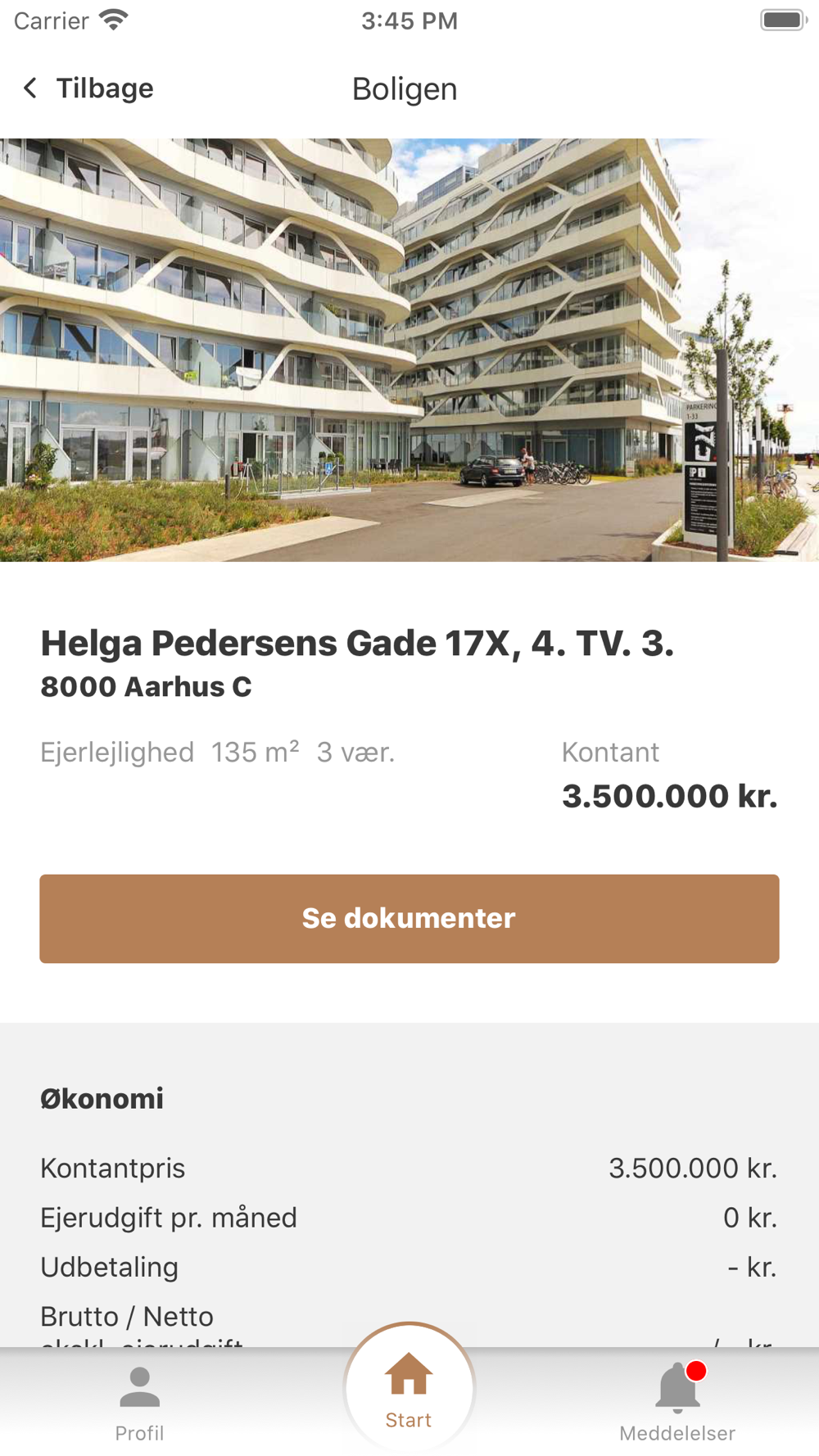Tap the Se dokumenter button

click(x=409, y=918)
